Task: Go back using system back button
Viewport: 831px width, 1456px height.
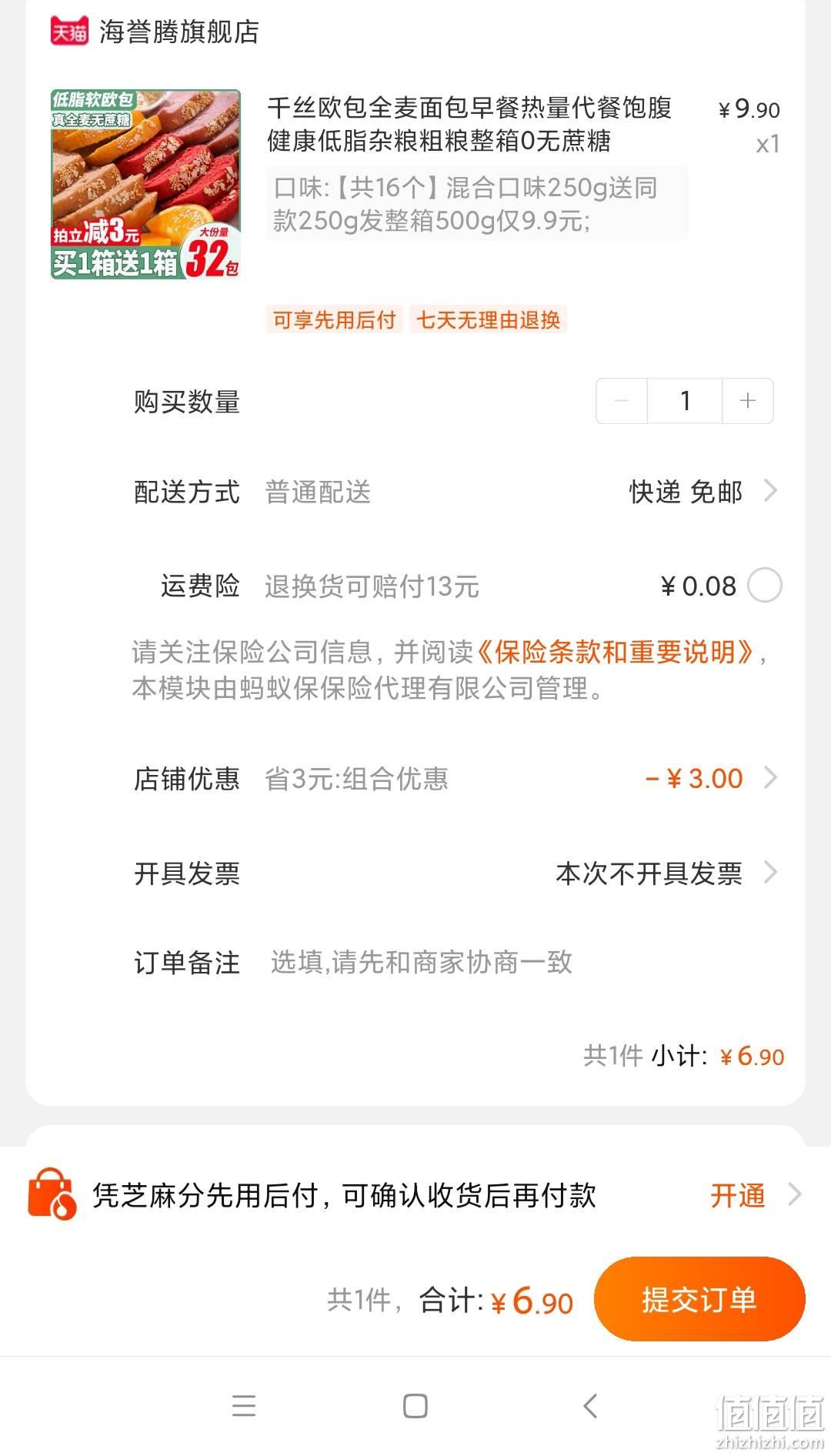Action: click(590, 1406)
